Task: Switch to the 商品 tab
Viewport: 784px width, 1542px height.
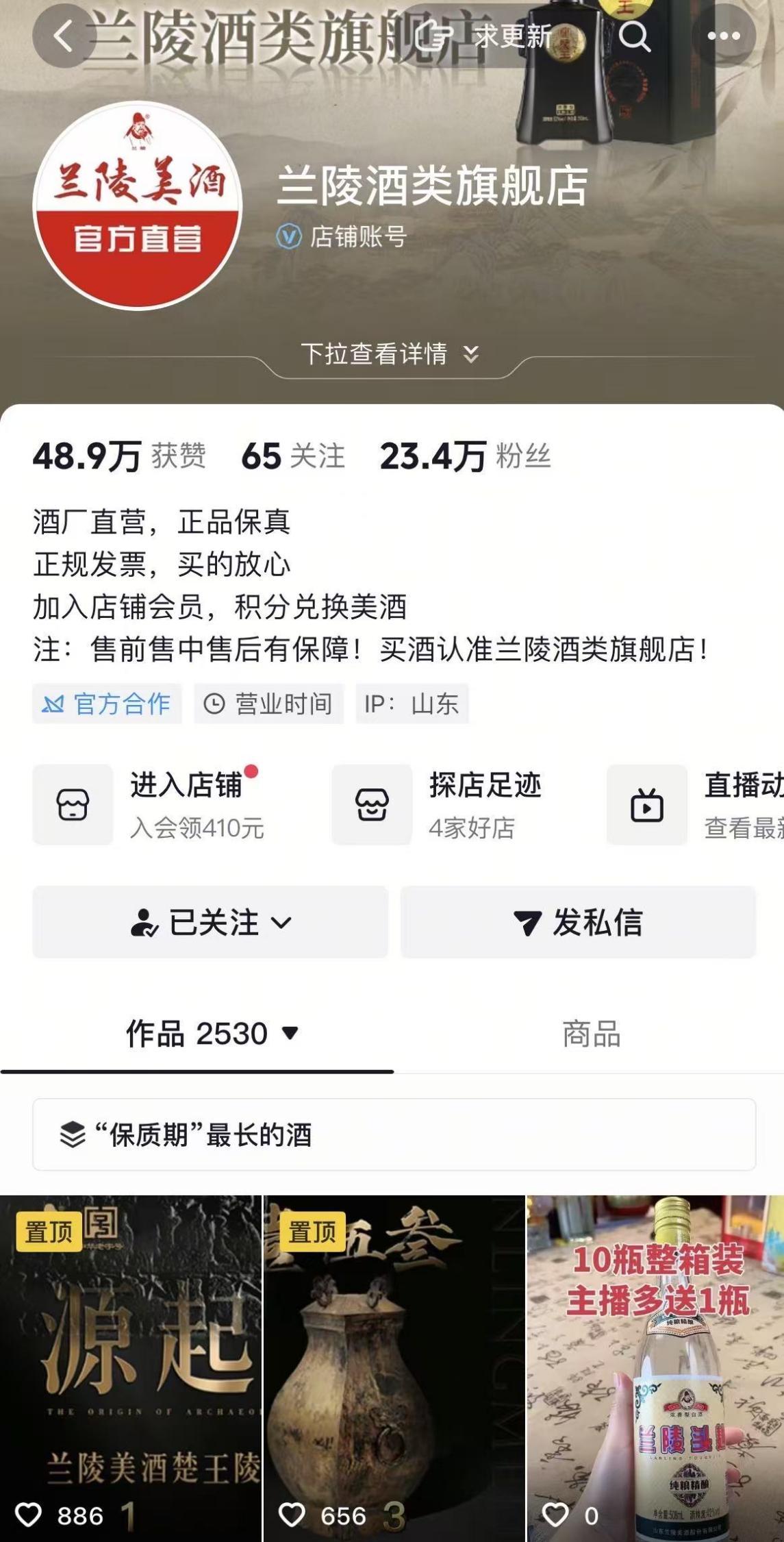Action: 591,1034
